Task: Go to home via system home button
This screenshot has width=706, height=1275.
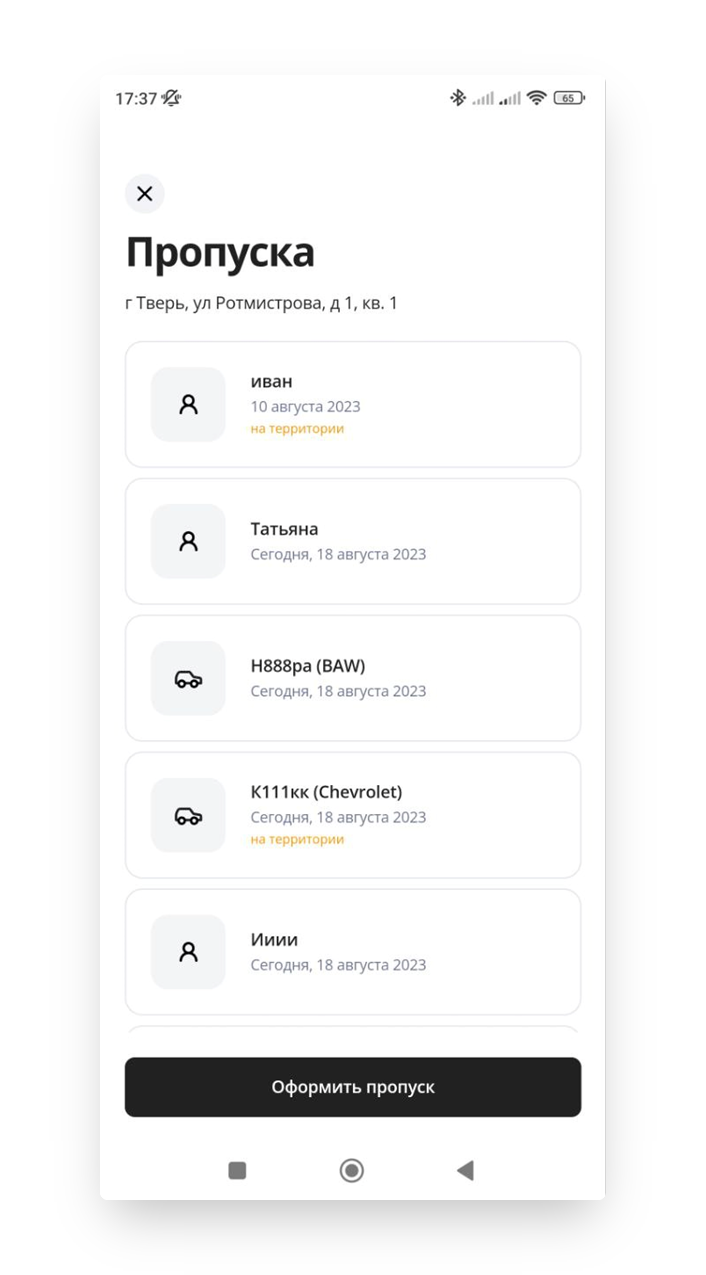Action: click(x=352, y=1170)
